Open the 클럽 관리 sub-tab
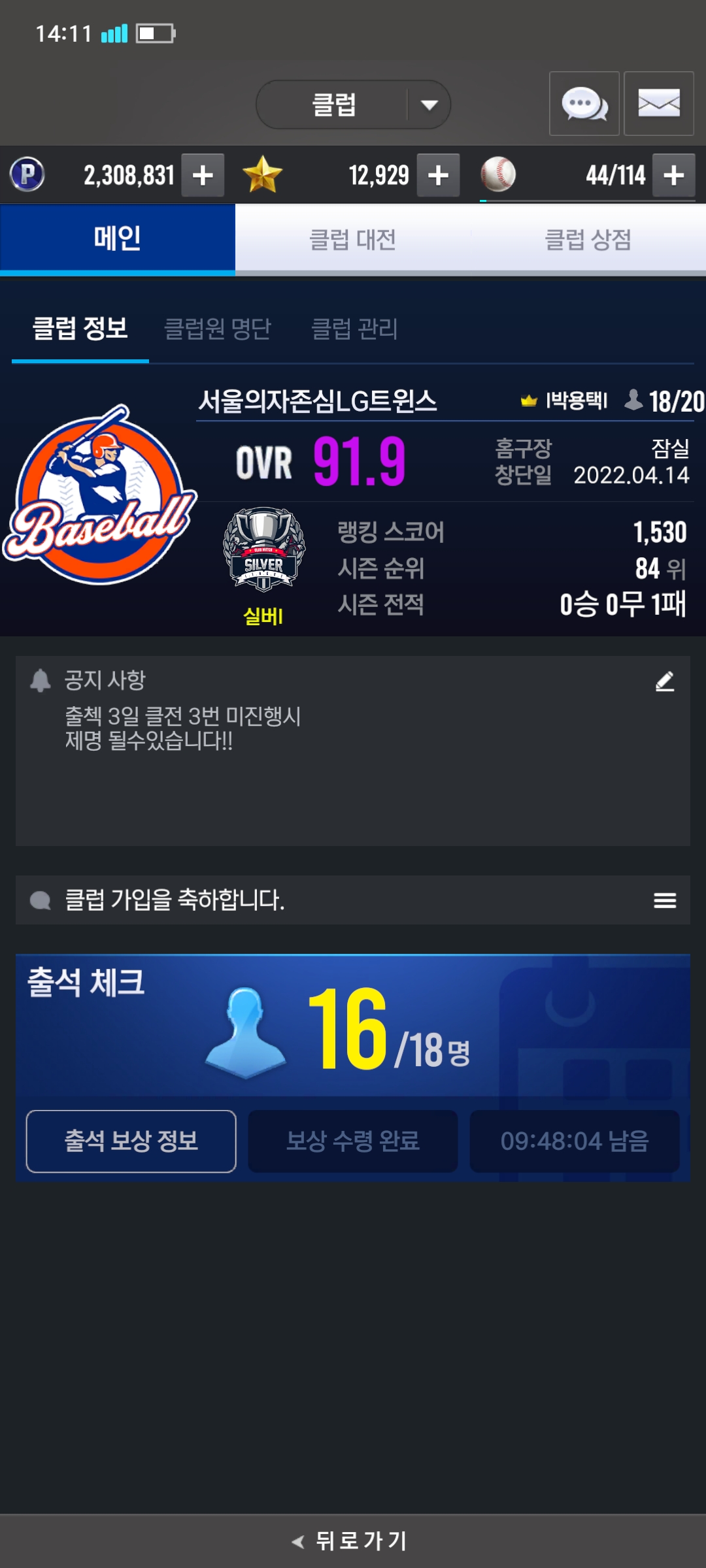 [x=355, y=329]
